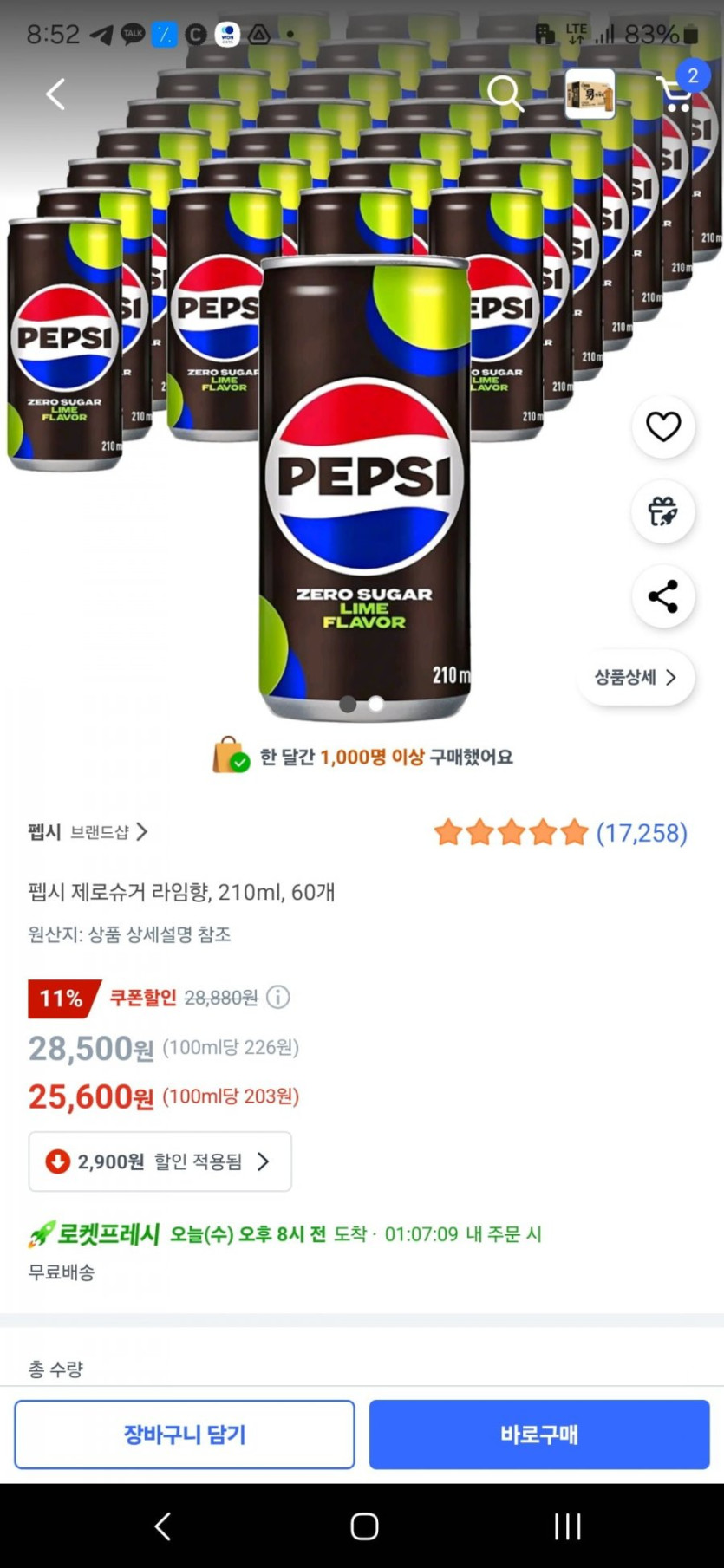Go to the system home screen
Image resolution: width=724 pixels, height=1568 pixels.
[x=364, y=1526]
